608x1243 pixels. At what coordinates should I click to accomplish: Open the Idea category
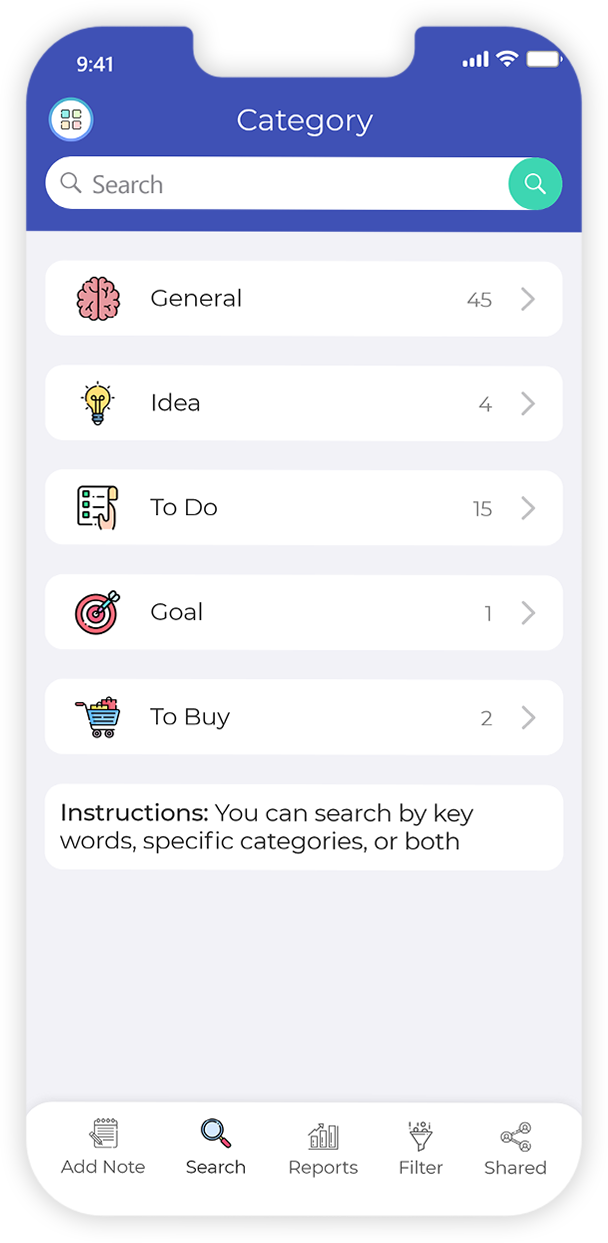[303, 404]
